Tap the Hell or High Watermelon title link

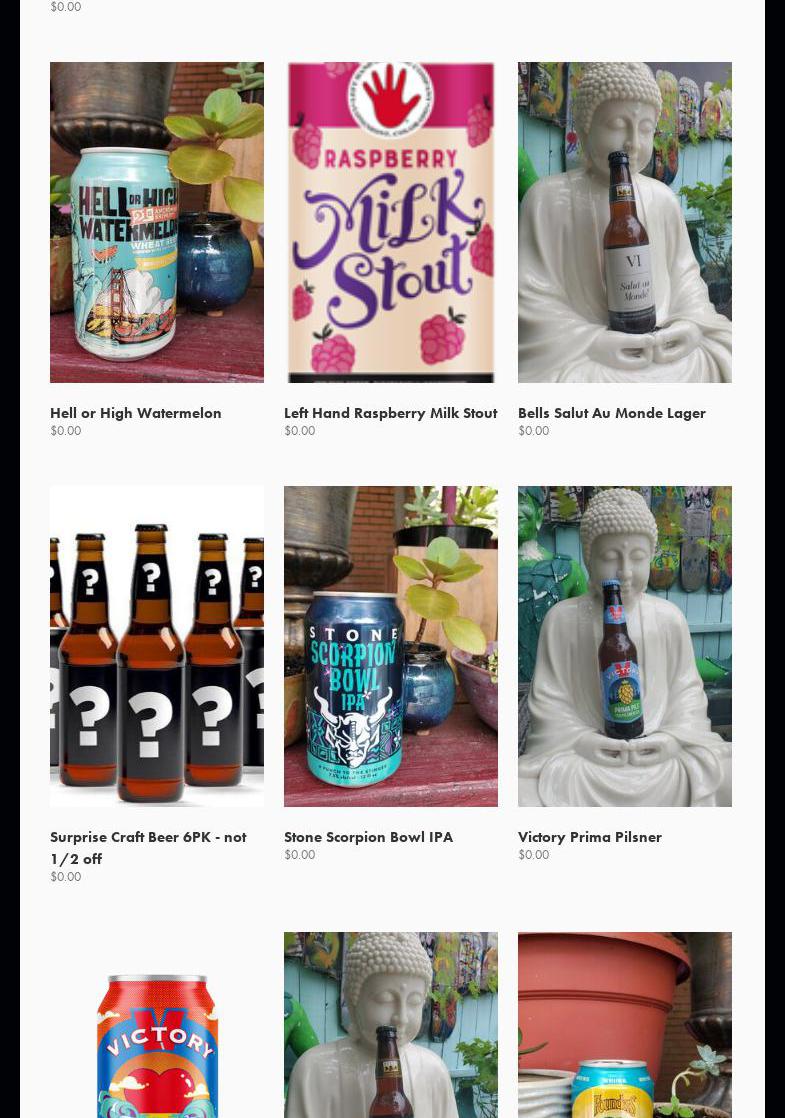(136, 413)
